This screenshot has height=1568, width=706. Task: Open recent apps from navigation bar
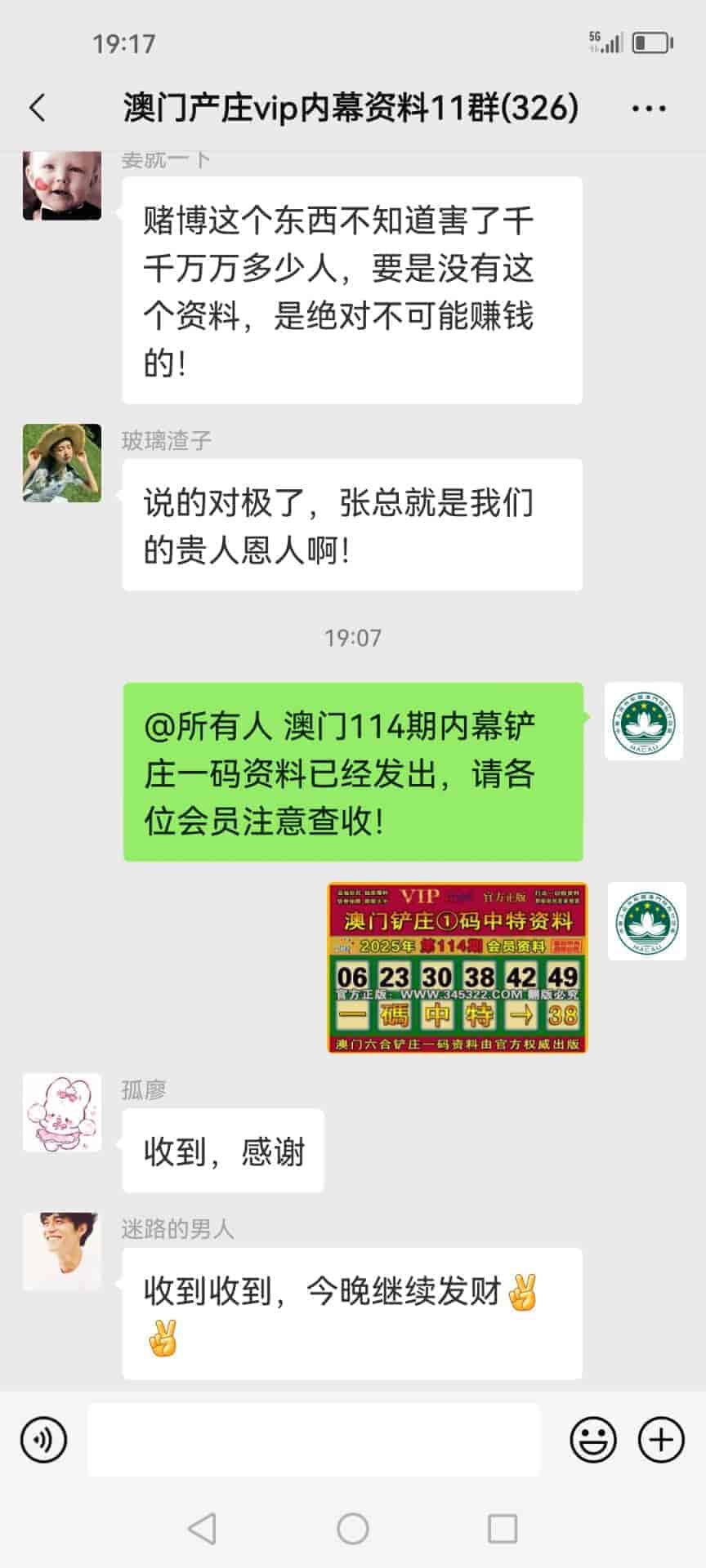point(503,1528)
